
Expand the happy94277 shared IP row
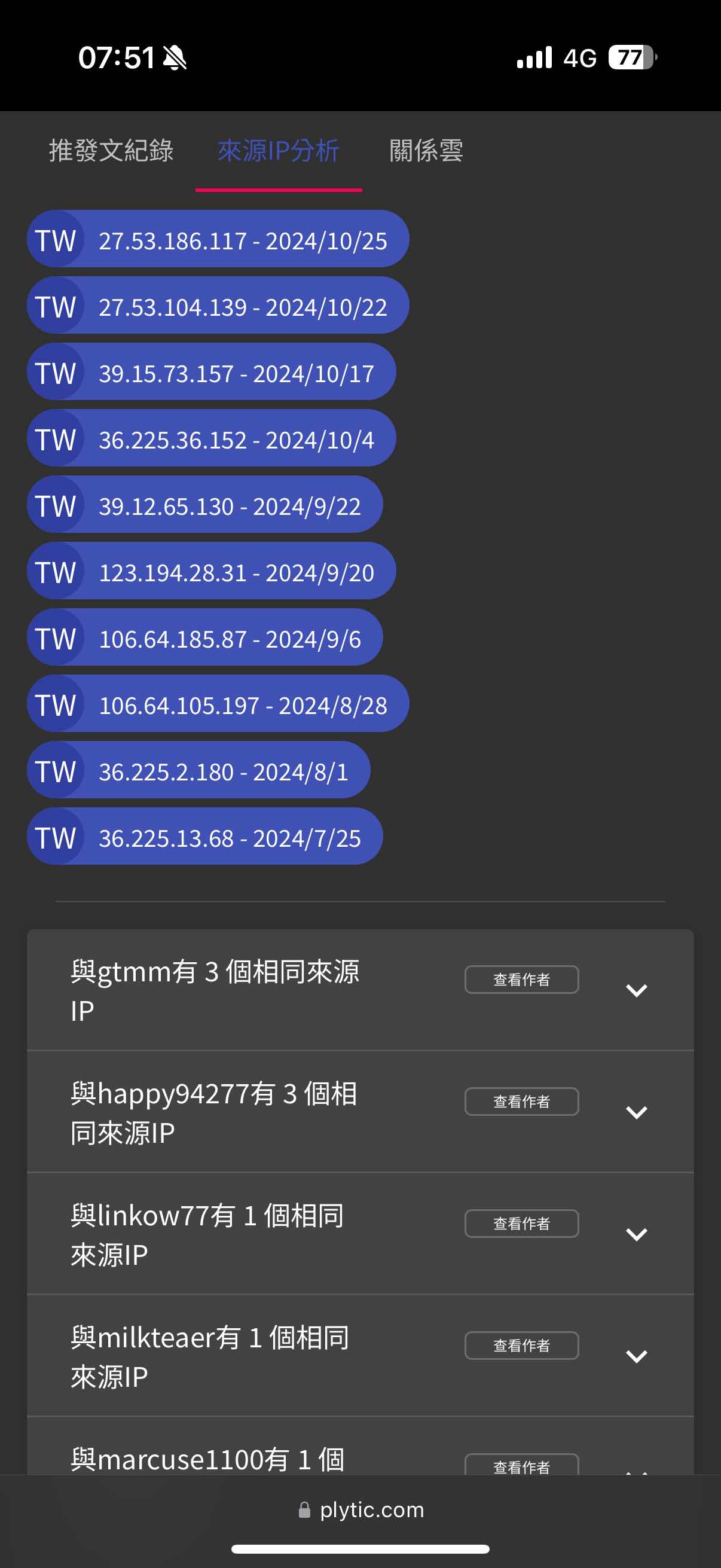(x=637, y=1113)
